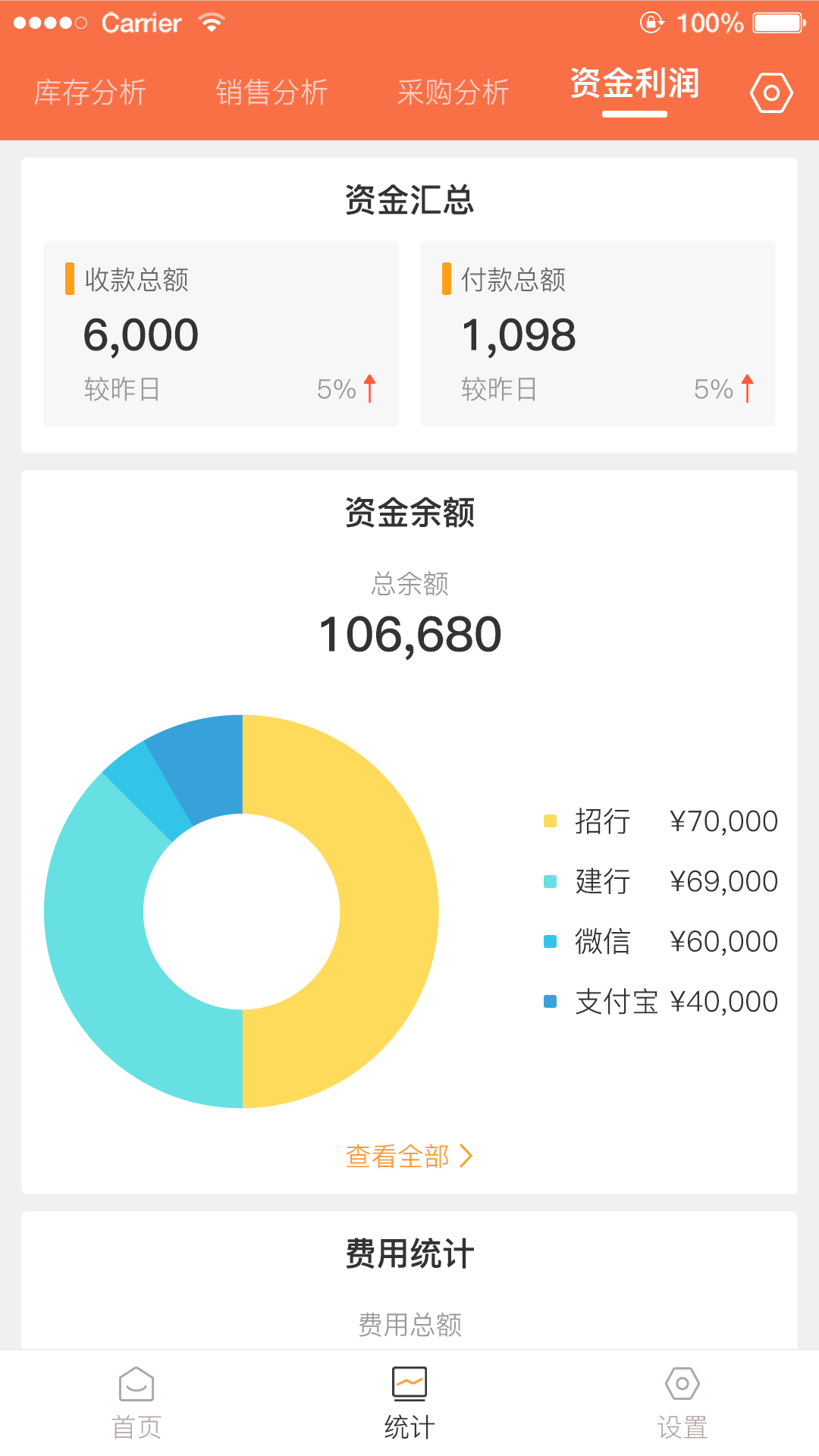Expand 查看全部 using its chevron arrow
The image size is (819, 1456).
coord(468,1156)
